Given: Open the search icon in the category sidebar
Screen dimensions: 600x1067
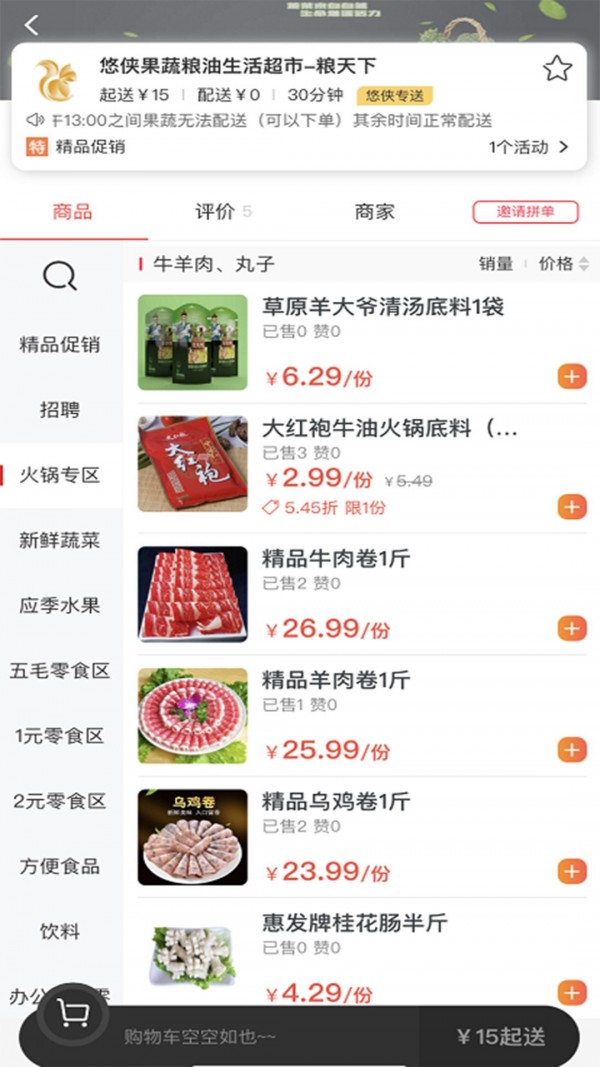Looking at the screenshot, I should 60,276.
